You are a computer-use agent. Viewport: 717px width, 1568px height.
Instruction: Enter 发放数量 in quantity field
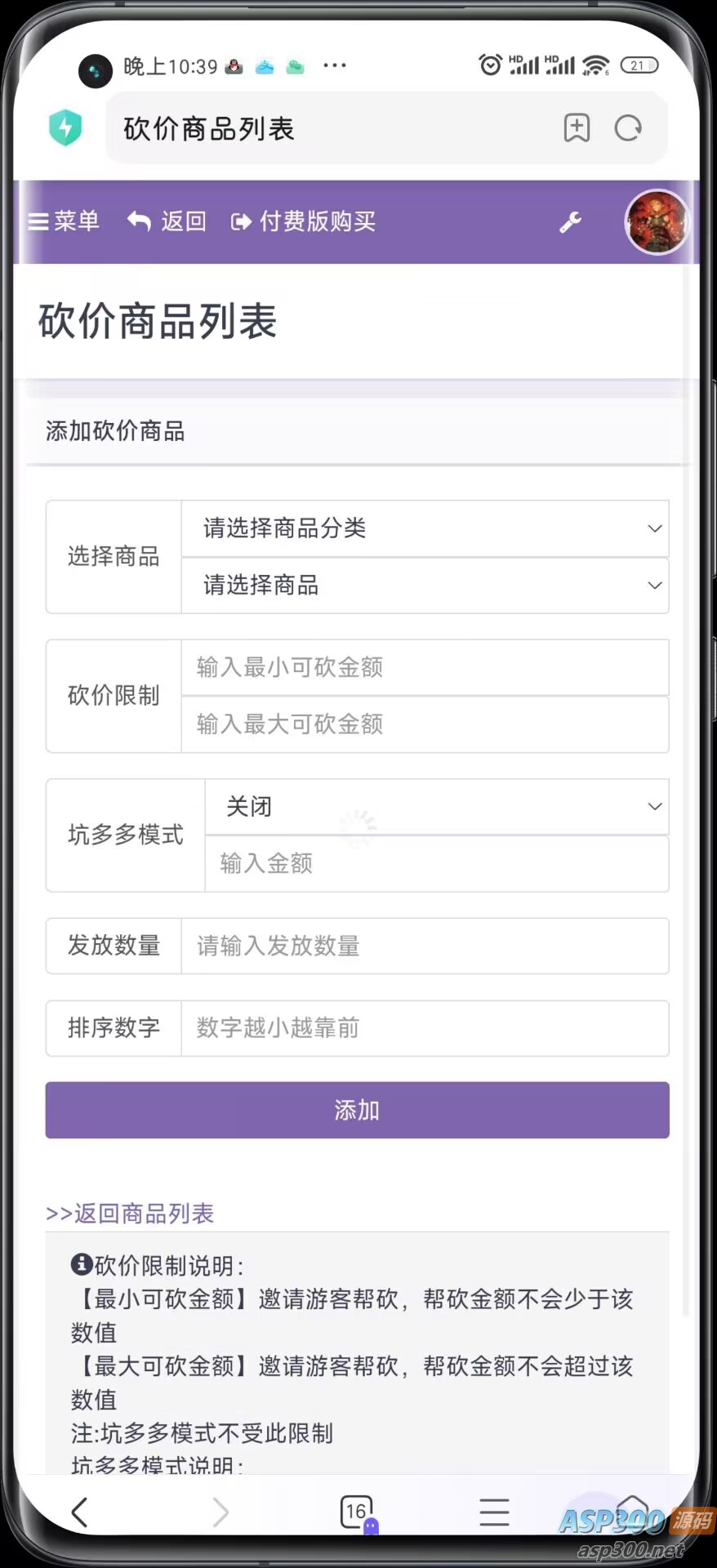425,946
